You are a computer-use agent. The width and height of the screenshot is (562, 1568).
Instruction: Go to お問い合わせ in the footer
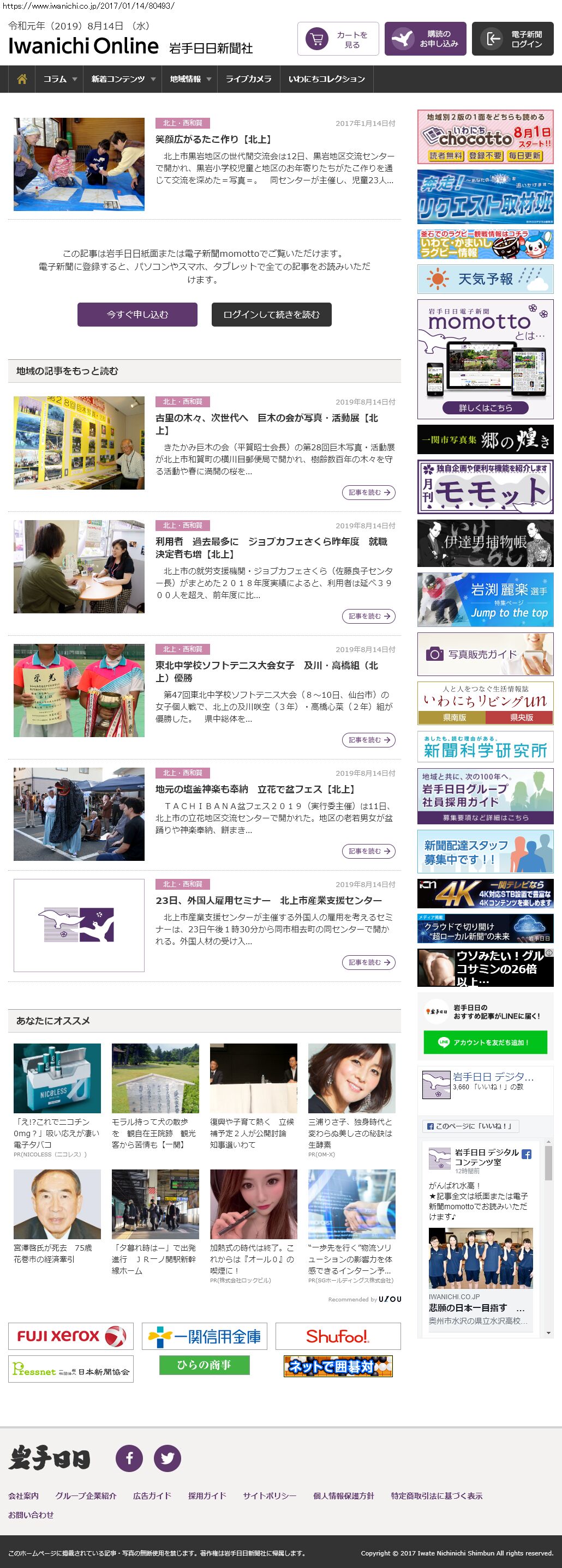[x=31, y=1515]
